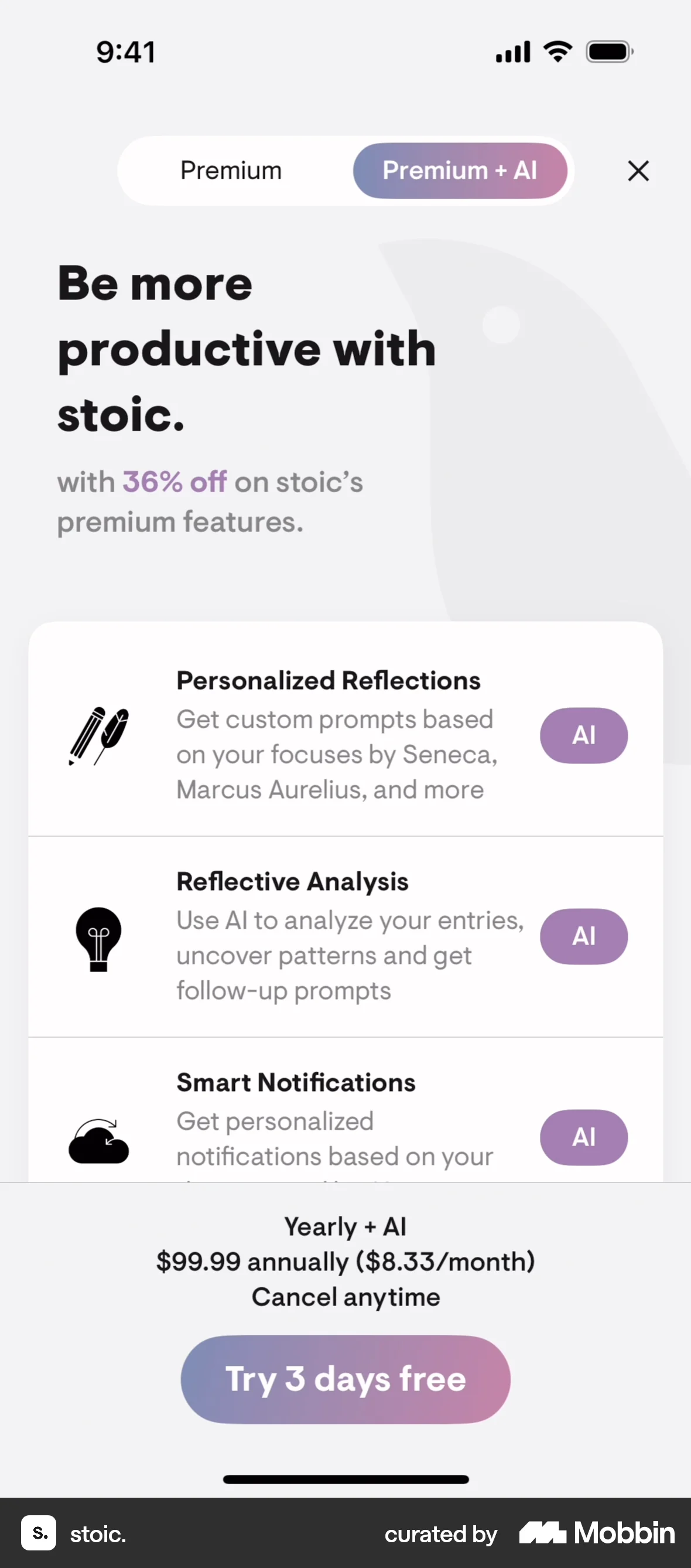
Task: Click the cellular signal bars icon
Action: click(x=512, y=52)
